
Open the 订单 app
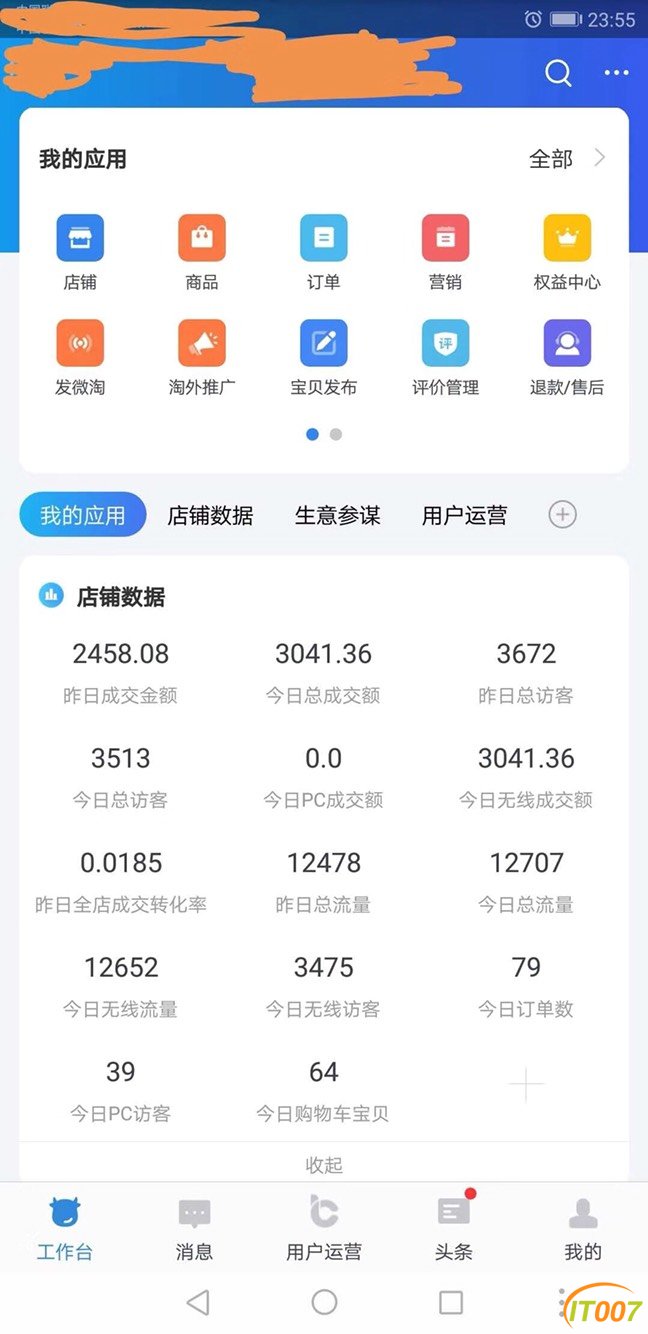[x=324, y=253]
